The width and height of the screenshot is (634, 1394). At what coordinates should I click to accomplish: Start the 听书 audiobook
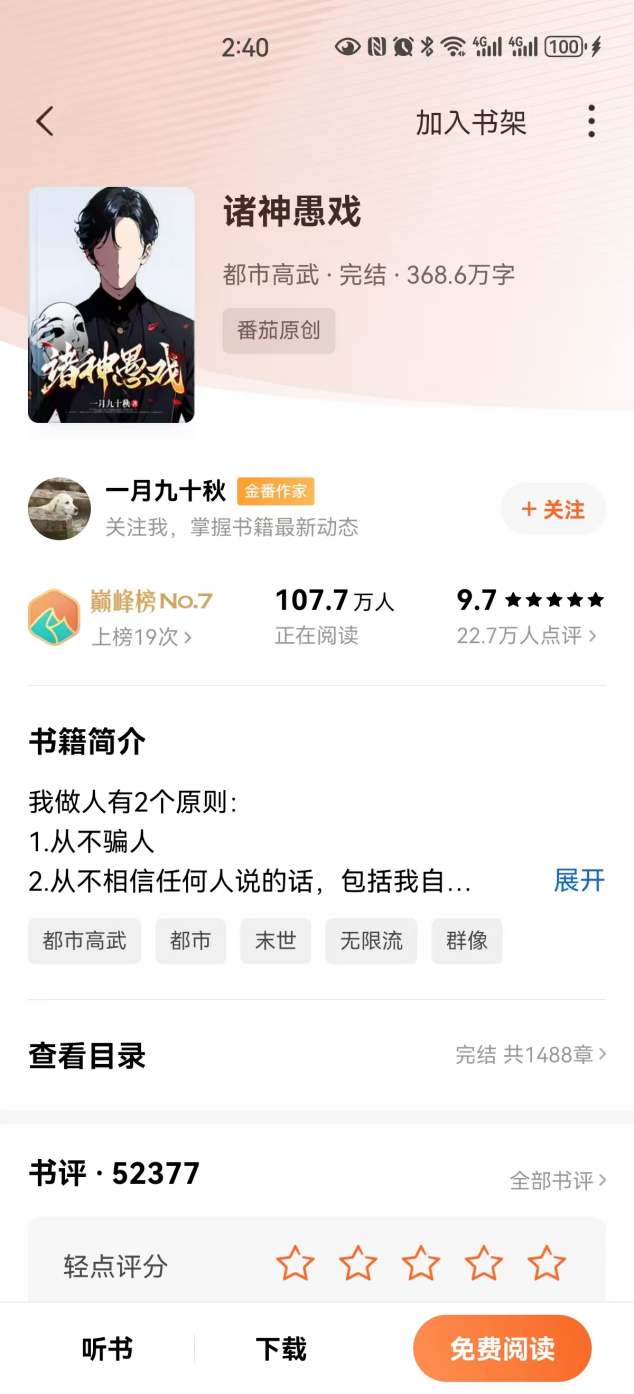point(107,1349)
